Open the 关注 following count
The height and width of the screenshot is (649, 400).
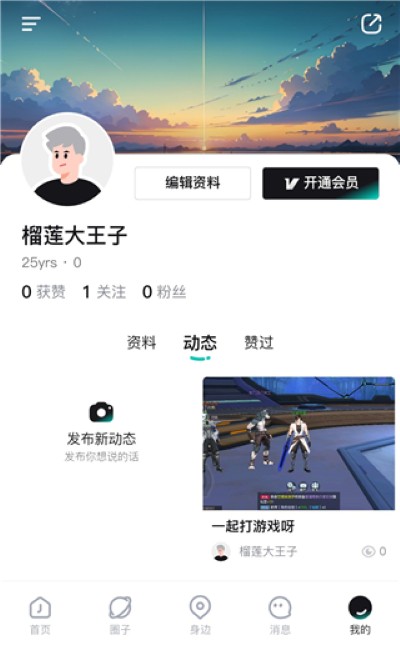(104, 292)
